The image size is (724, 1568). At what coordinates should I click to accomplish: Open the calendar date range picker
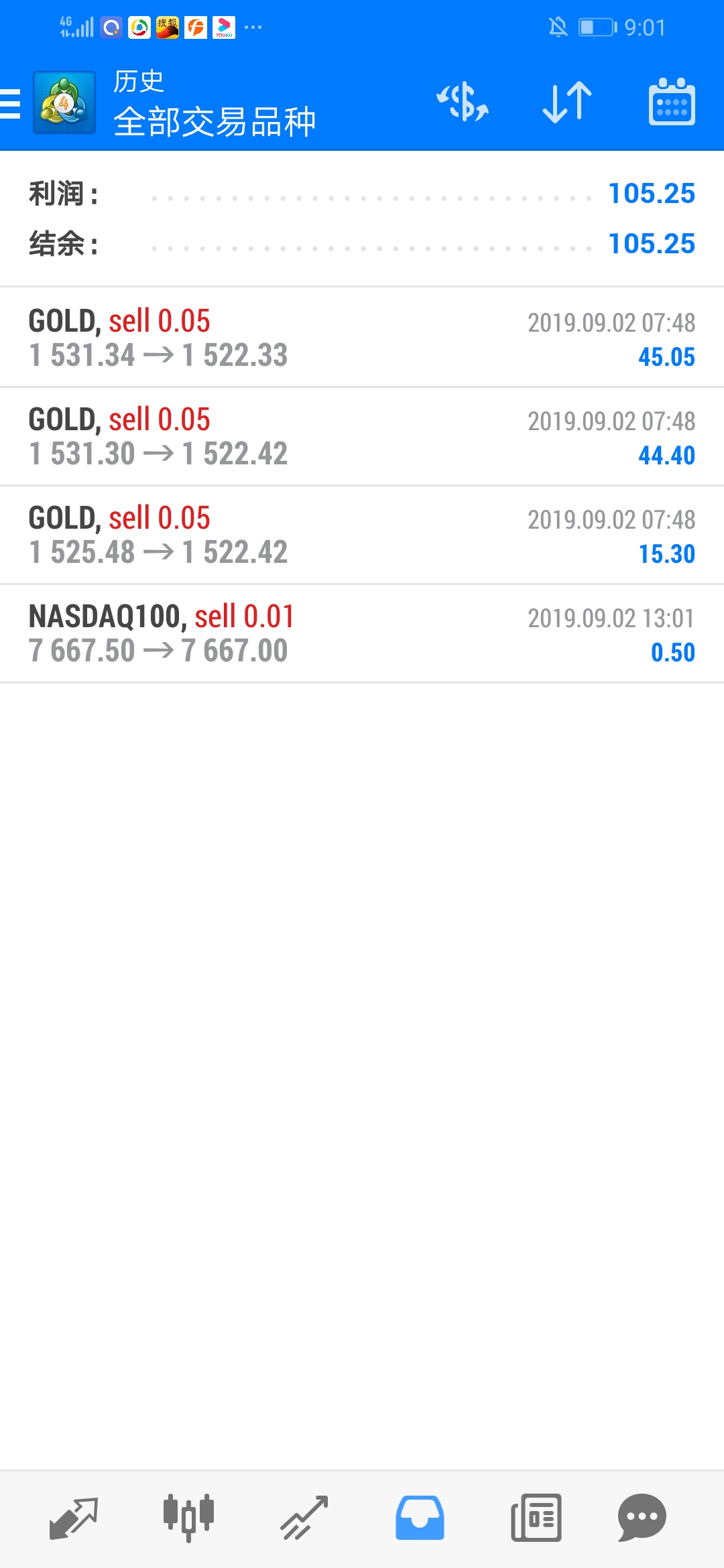(x=672, y=102)
